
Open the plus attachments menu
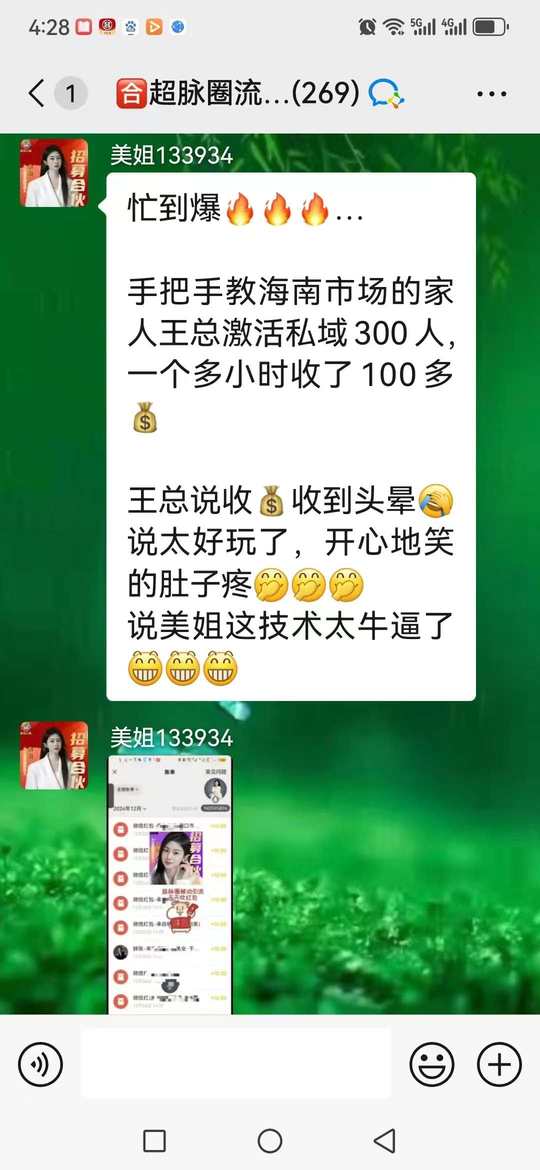(499, 1064)
